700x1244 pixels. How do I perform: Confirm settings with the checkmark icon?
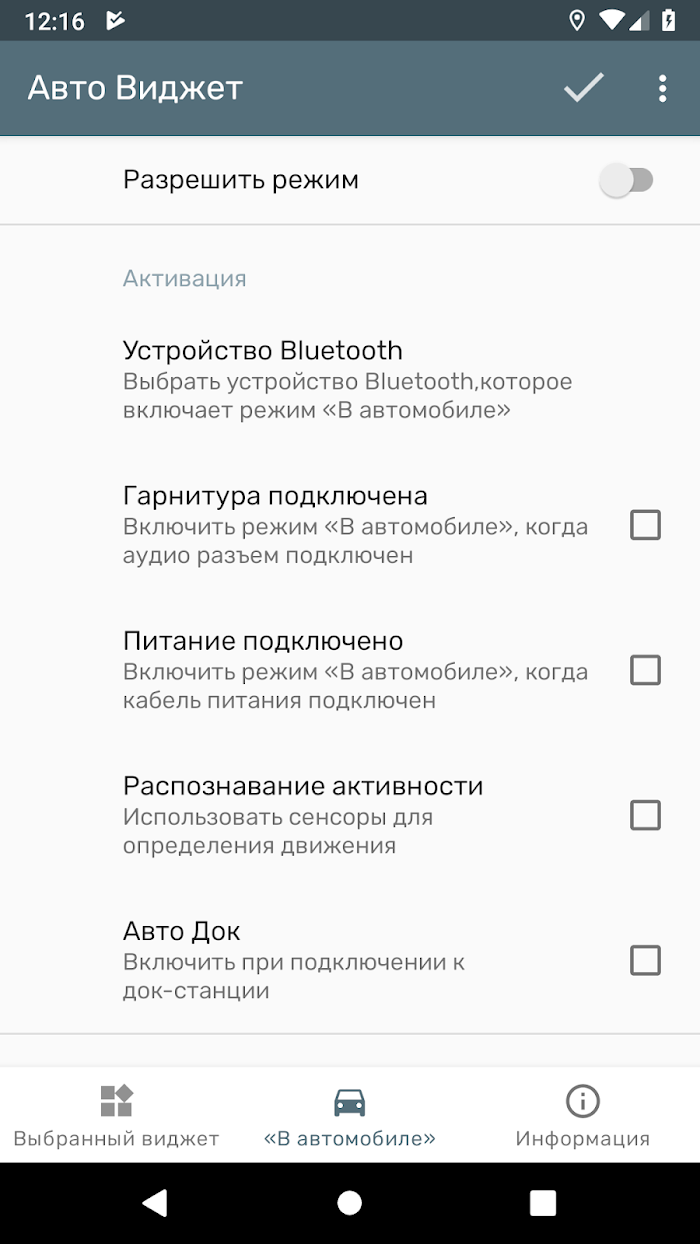tap(584, 88)
